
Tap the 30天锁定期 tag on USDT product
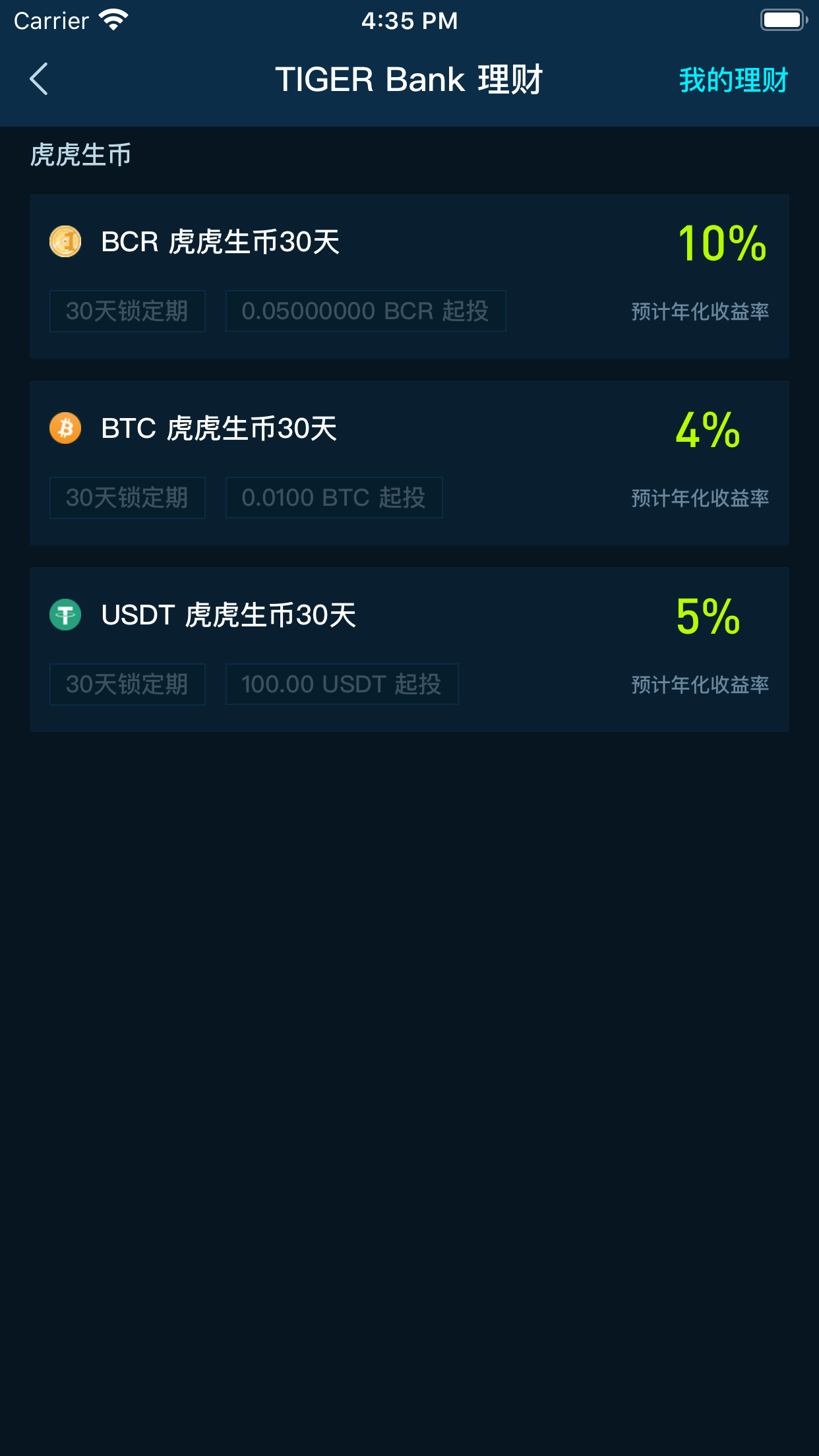(127, 684)
